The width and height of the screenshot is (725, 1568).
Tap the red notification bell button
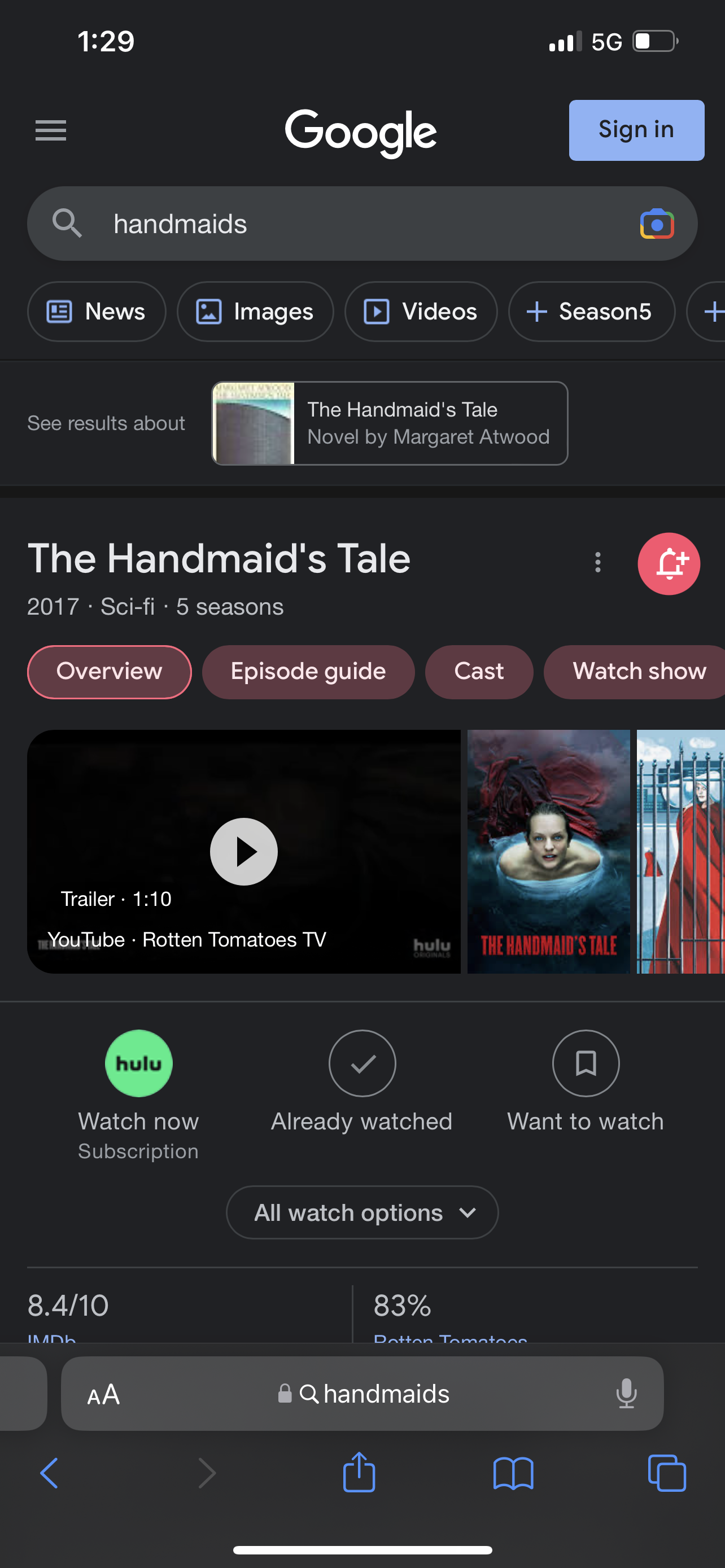click(669, 564)
